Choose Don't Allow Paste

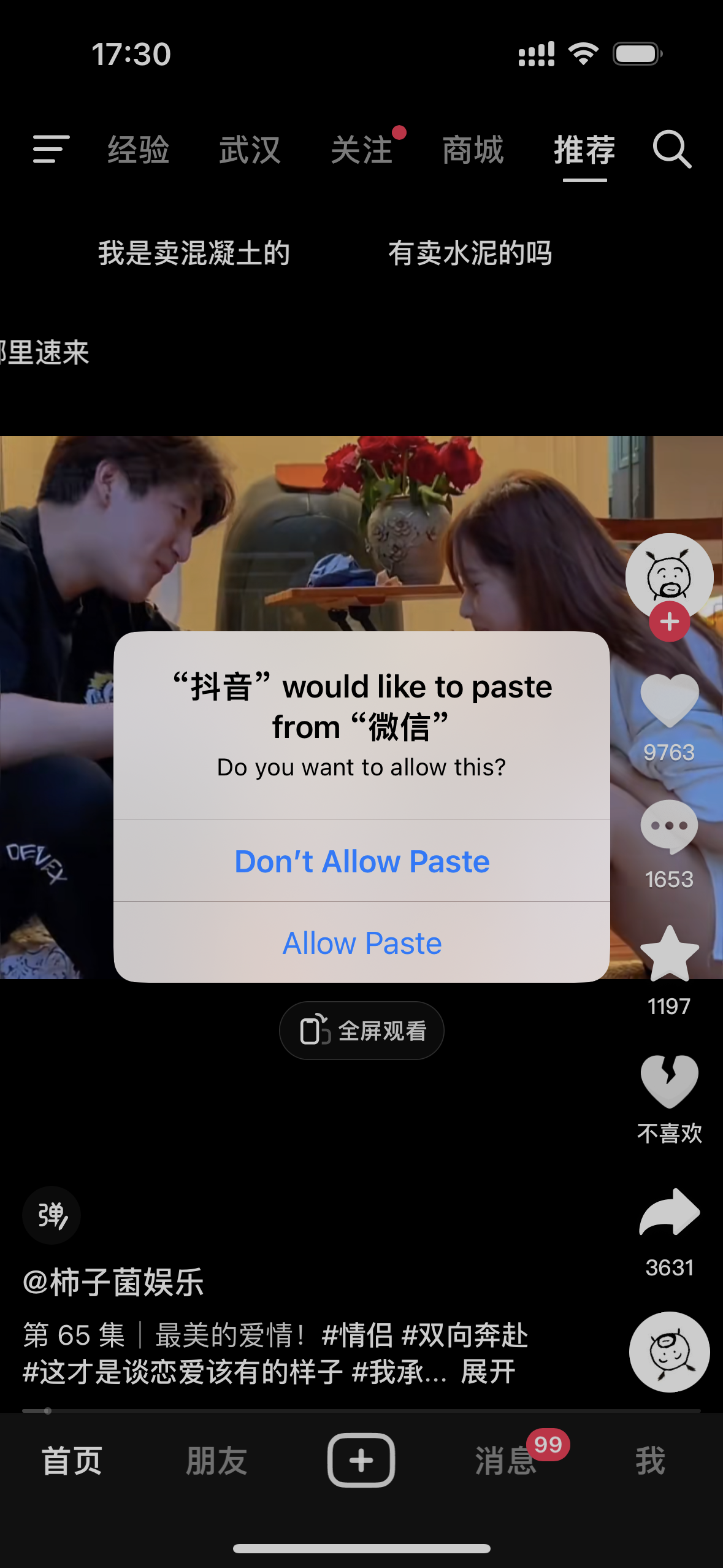coord(362,861)
